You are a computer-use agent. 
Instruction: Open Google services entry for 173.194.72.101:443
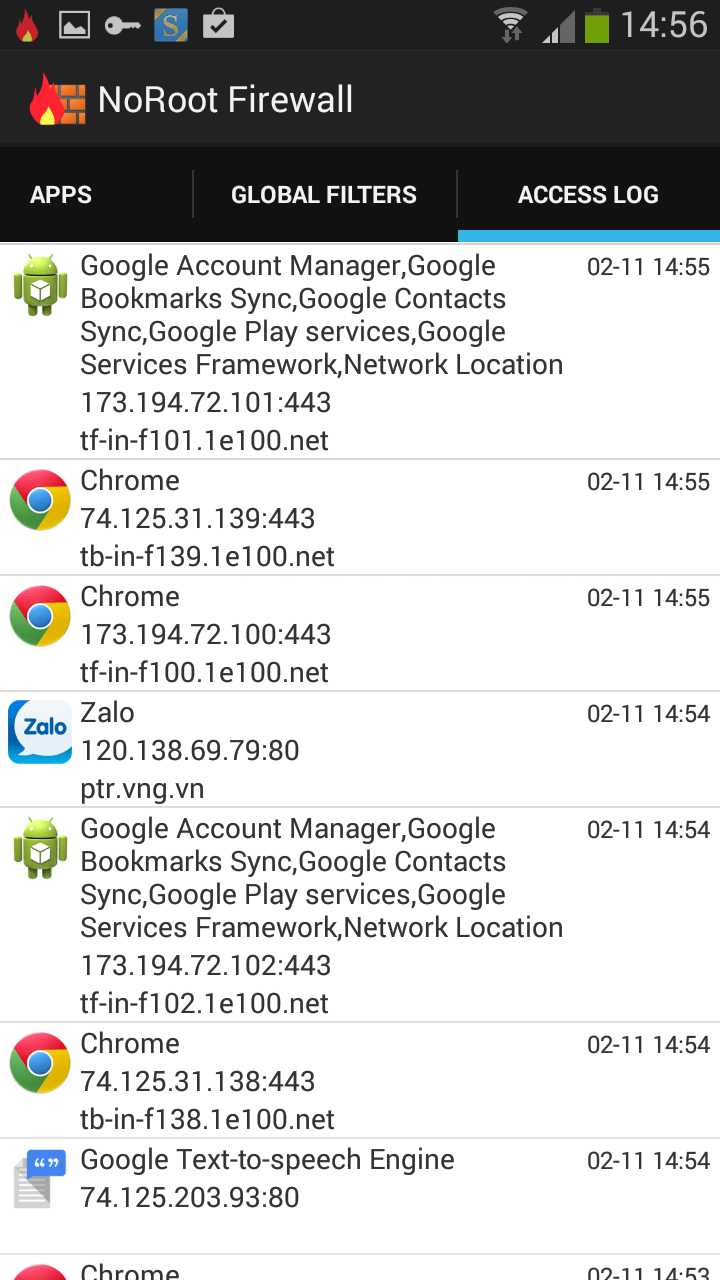pyautogui.click(x=360, y=352)
